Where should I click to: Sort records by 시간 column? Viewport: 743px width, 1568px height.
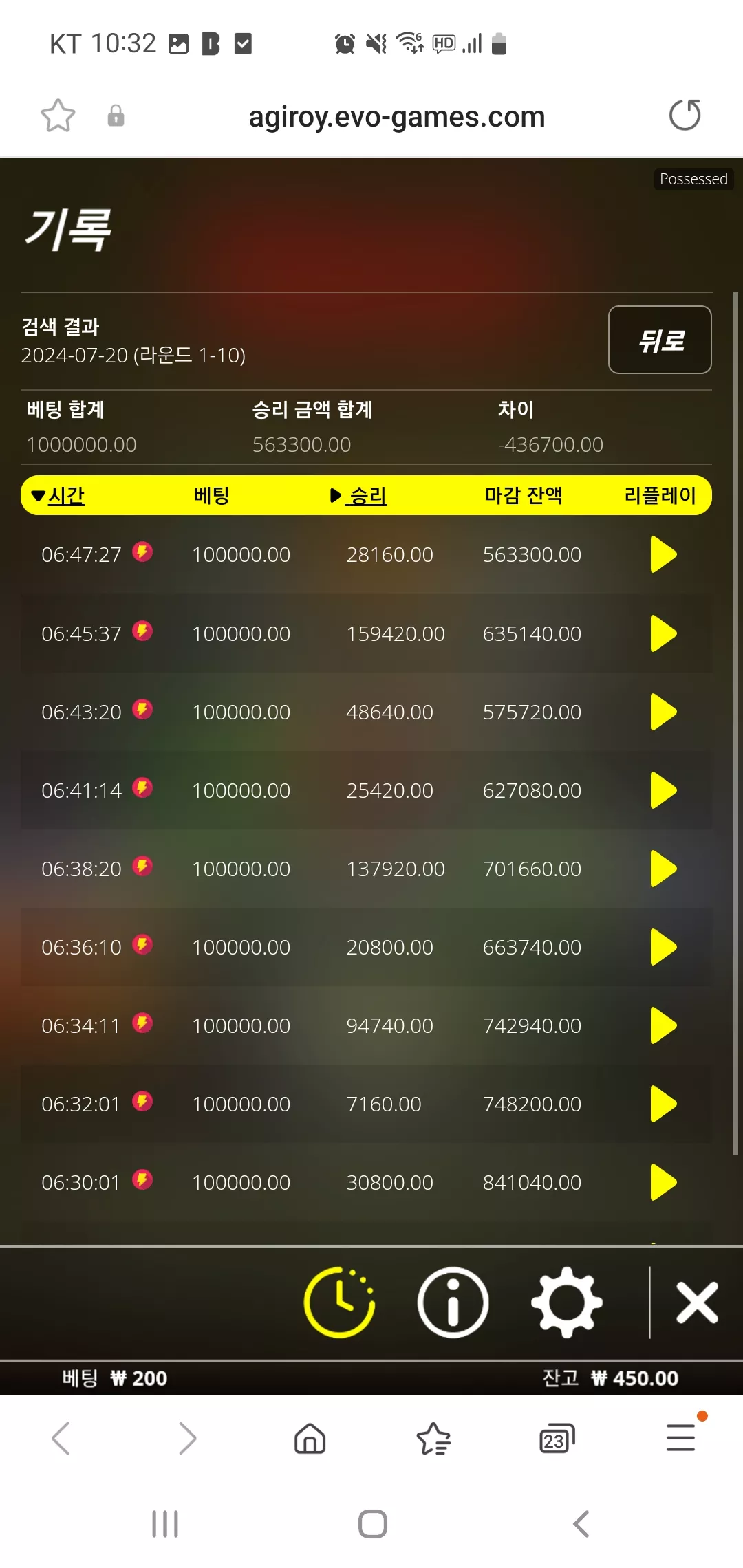(x=58, y=495)
